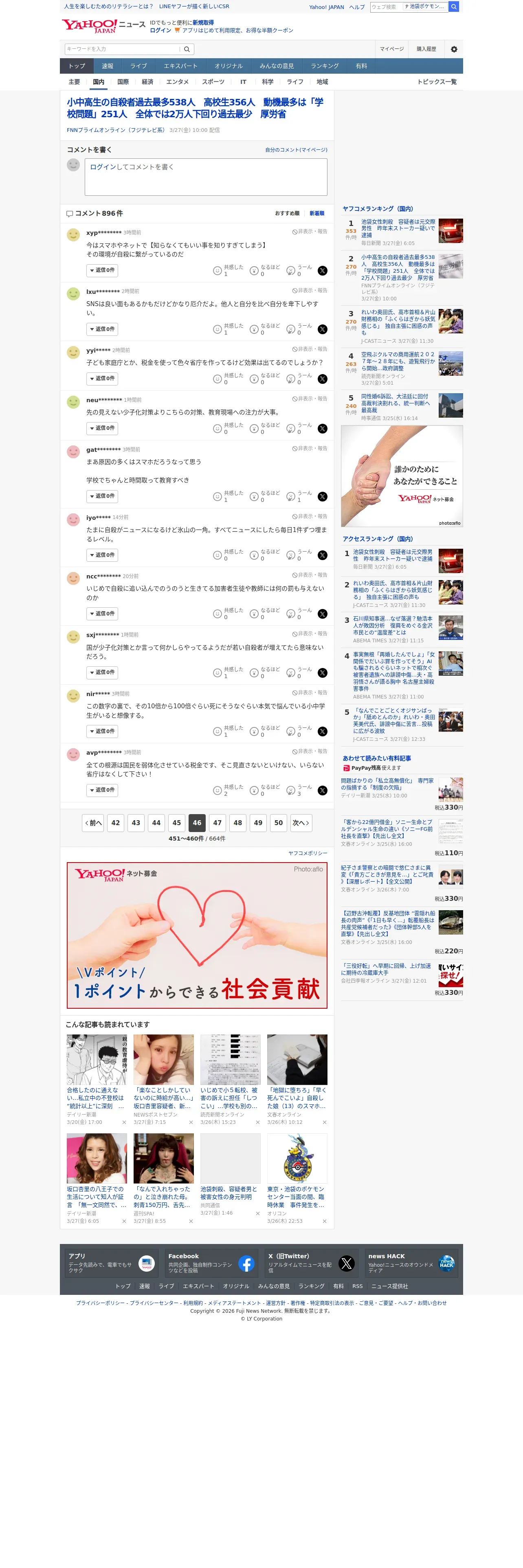This screenshot has width=523, height=1568.
Task: Open the settings gear icon
Action: point(454,49)
